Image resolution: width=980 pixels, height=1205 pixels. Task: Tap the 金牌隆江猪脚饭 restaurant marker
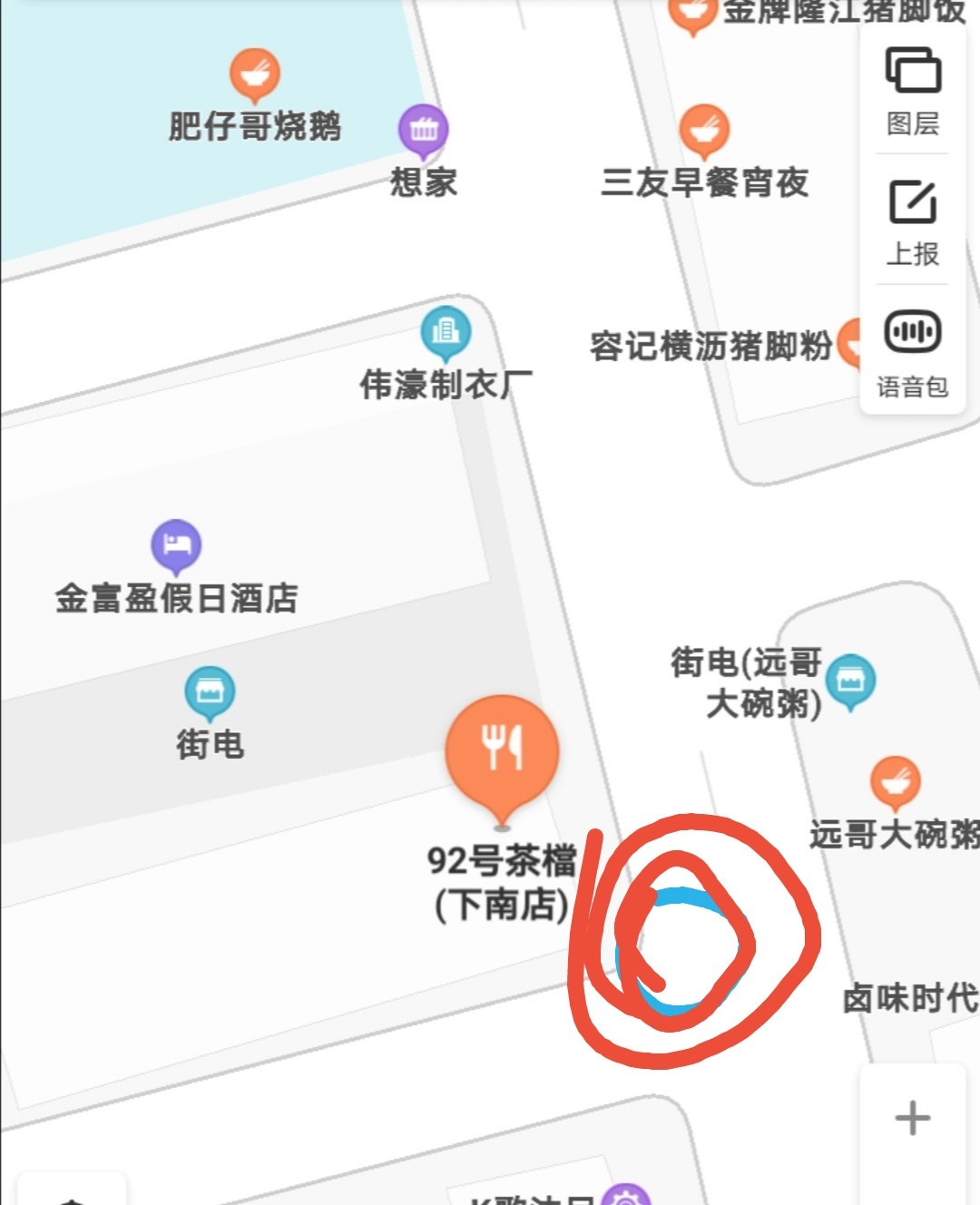coord(692,14)
